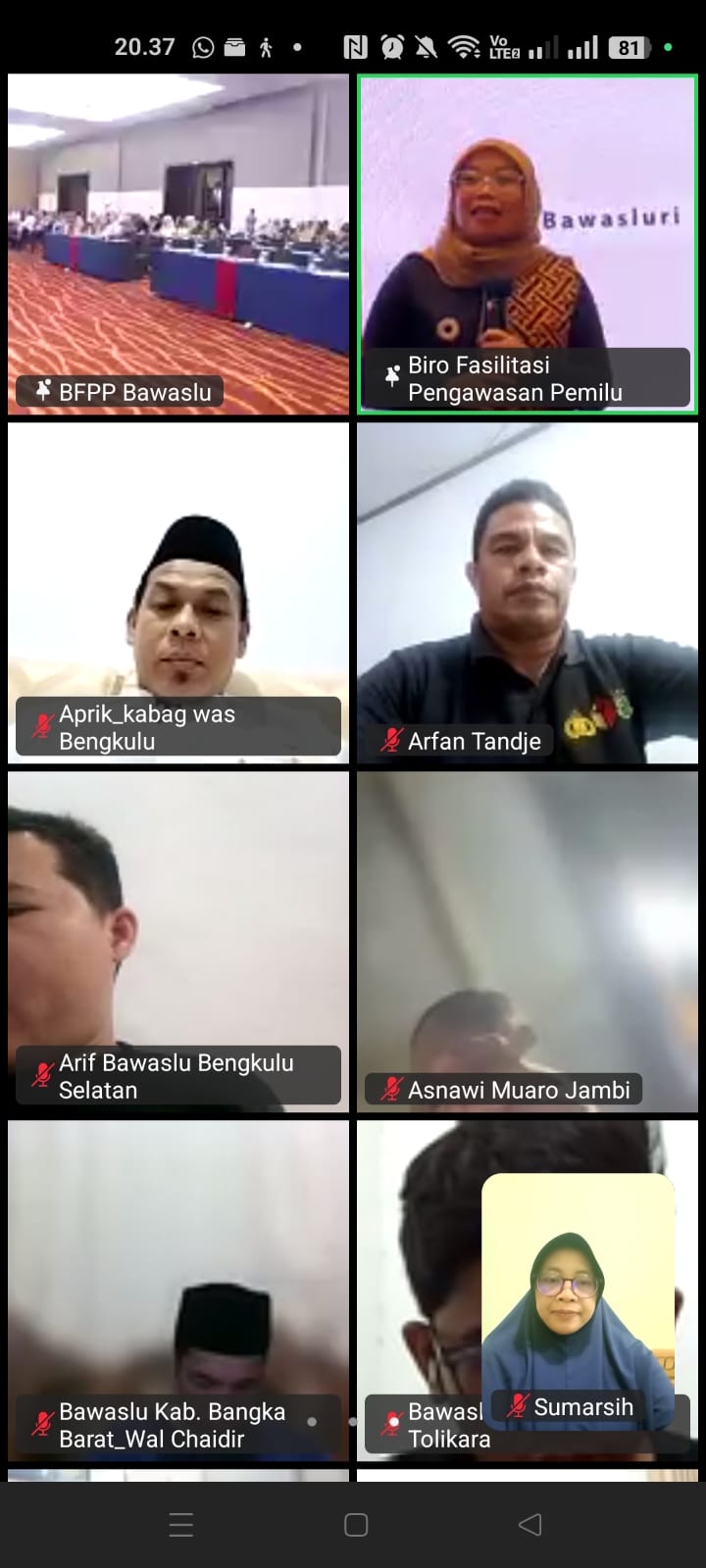Select the BFPP Bawaslu video tile
The image size is (706, 1568).
point(178,243)
